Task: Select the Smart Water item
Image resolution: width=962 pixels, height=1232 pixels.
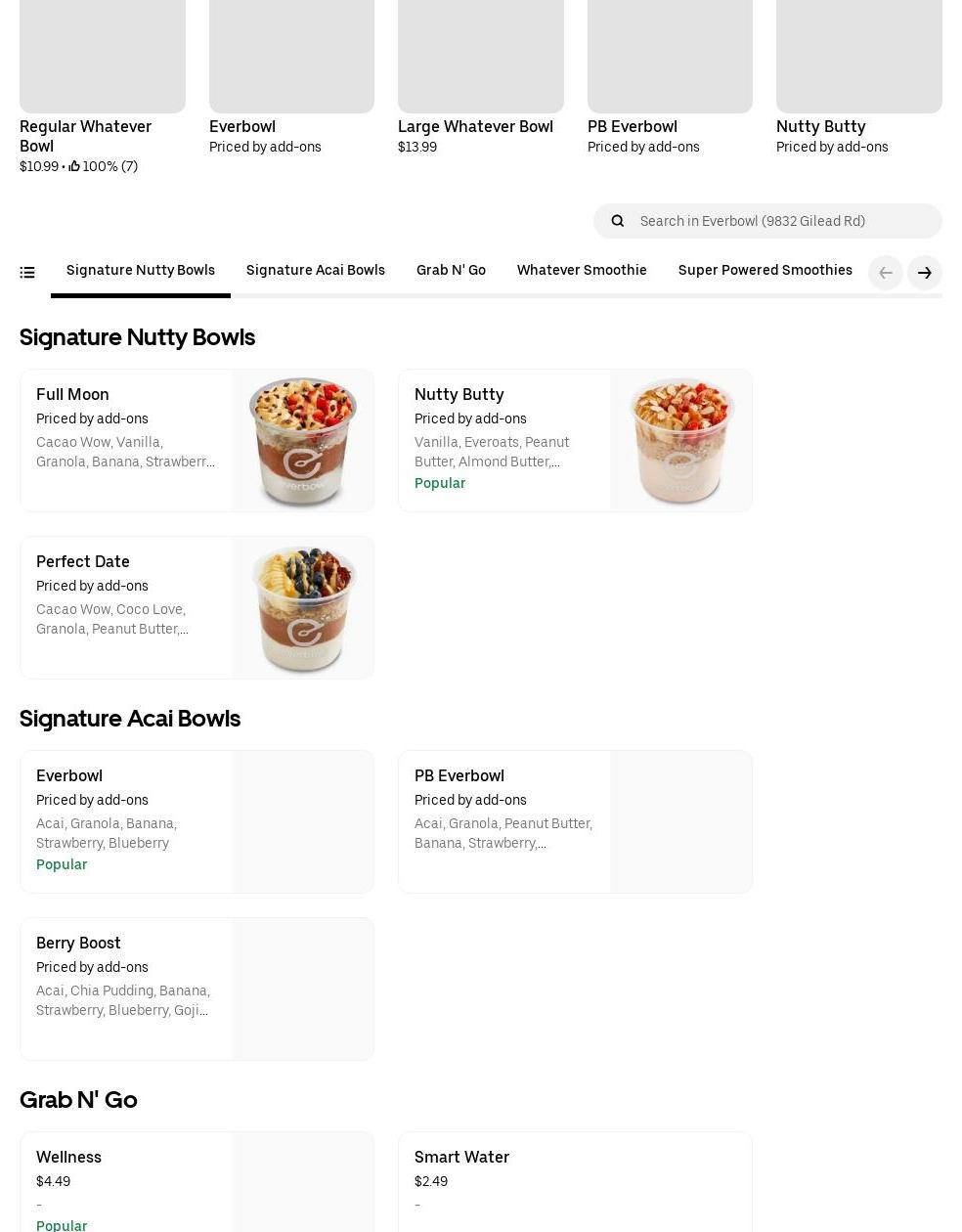Action: (575, 1181)
